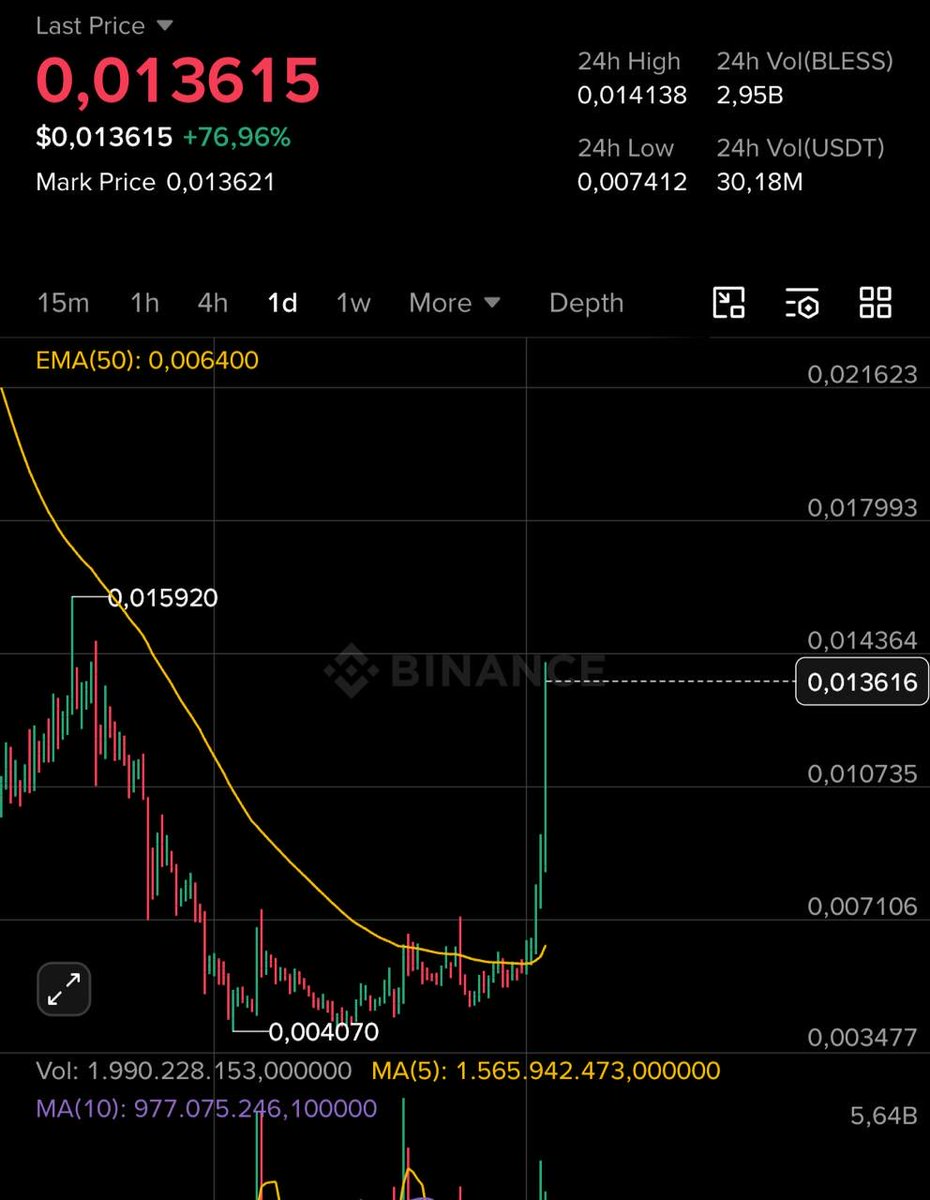The width and height of the screenshot is (930, 1200).
Task: Switch chart to 15m interval
Action: point(62,303)
